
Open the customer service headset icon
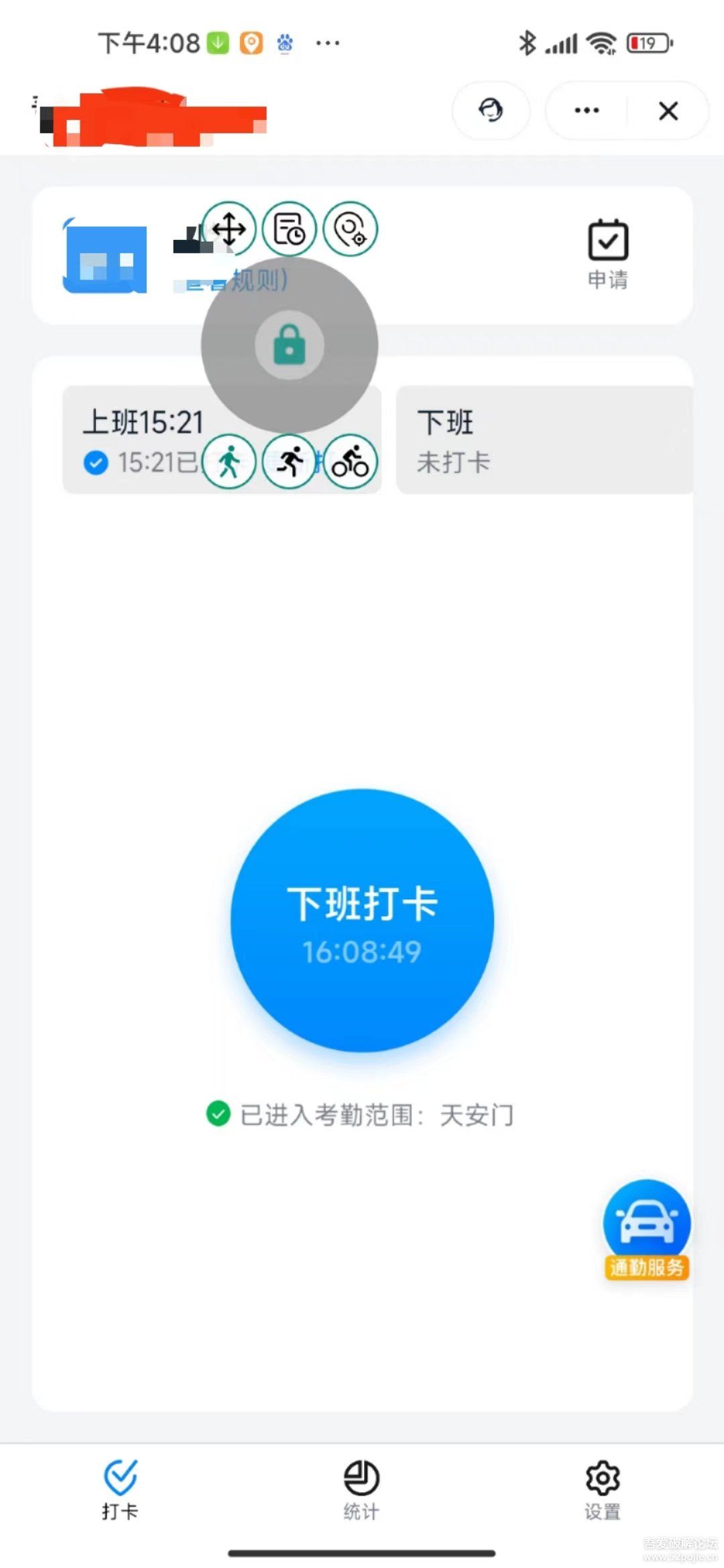tap(491, 111)
